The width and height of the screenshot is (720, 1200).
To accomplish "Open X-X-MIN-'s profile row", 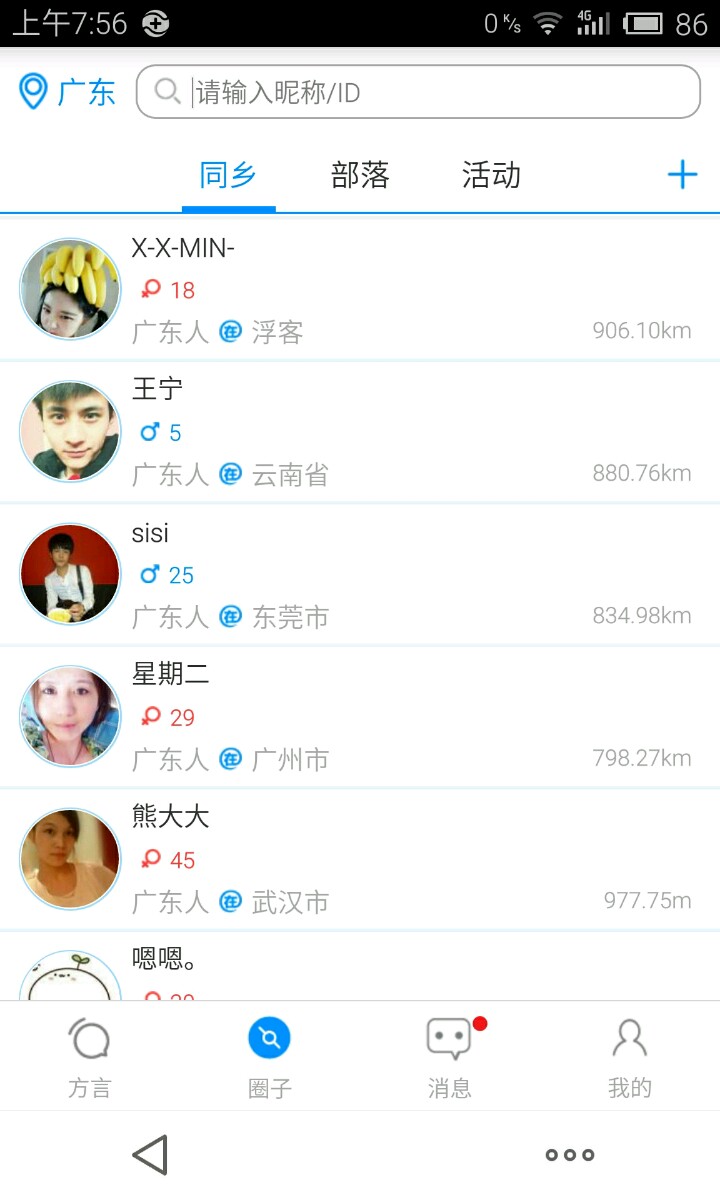I will click(x=360, y=289).
